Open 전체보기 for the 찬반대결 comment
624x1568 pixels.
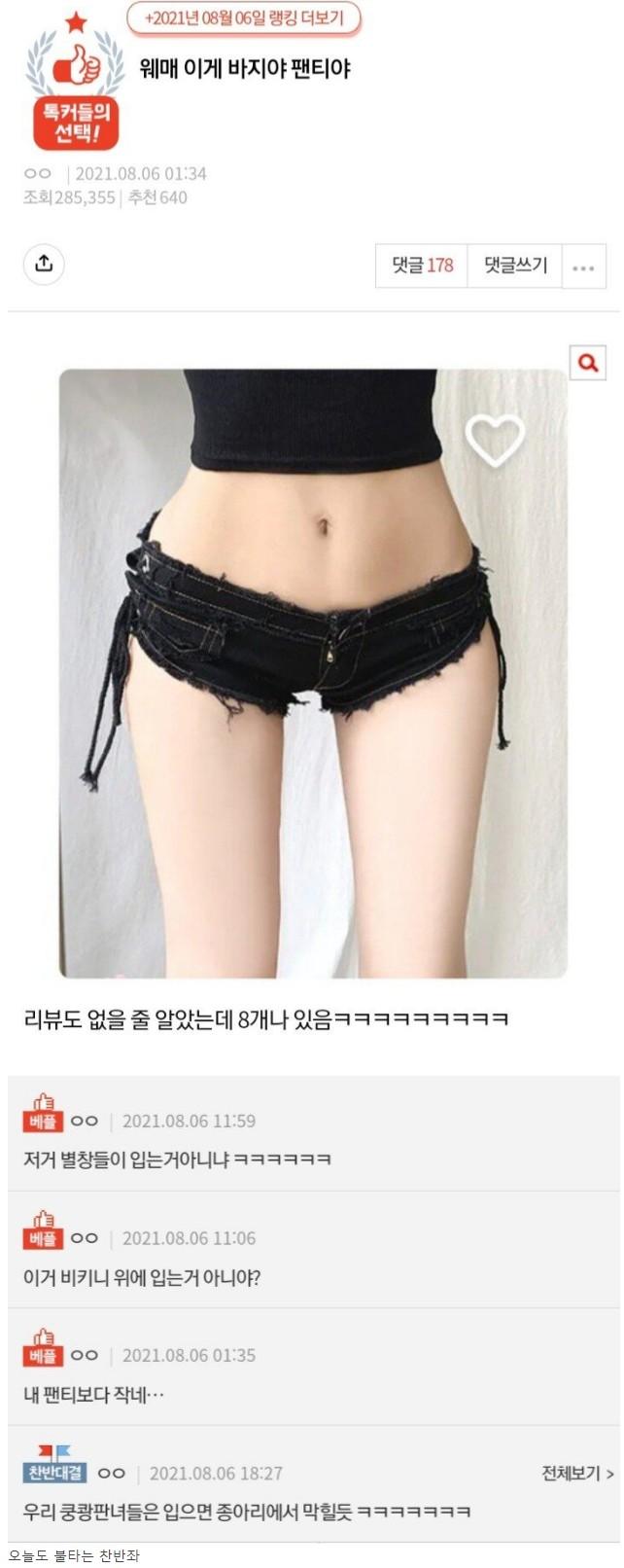[577, 1473]
